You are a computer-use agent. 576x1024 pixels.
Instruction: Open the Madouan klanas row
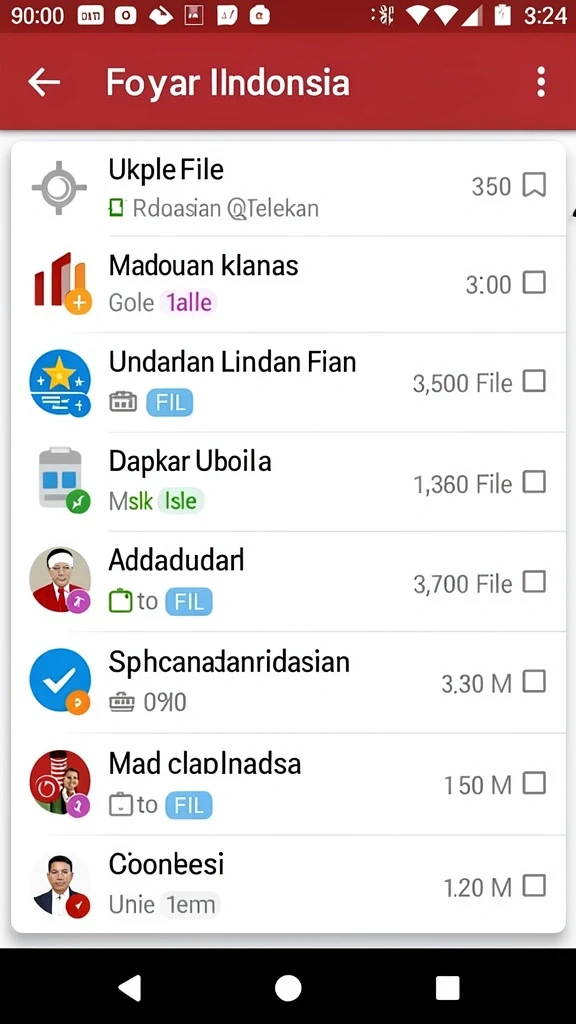(x=288, y=284)
